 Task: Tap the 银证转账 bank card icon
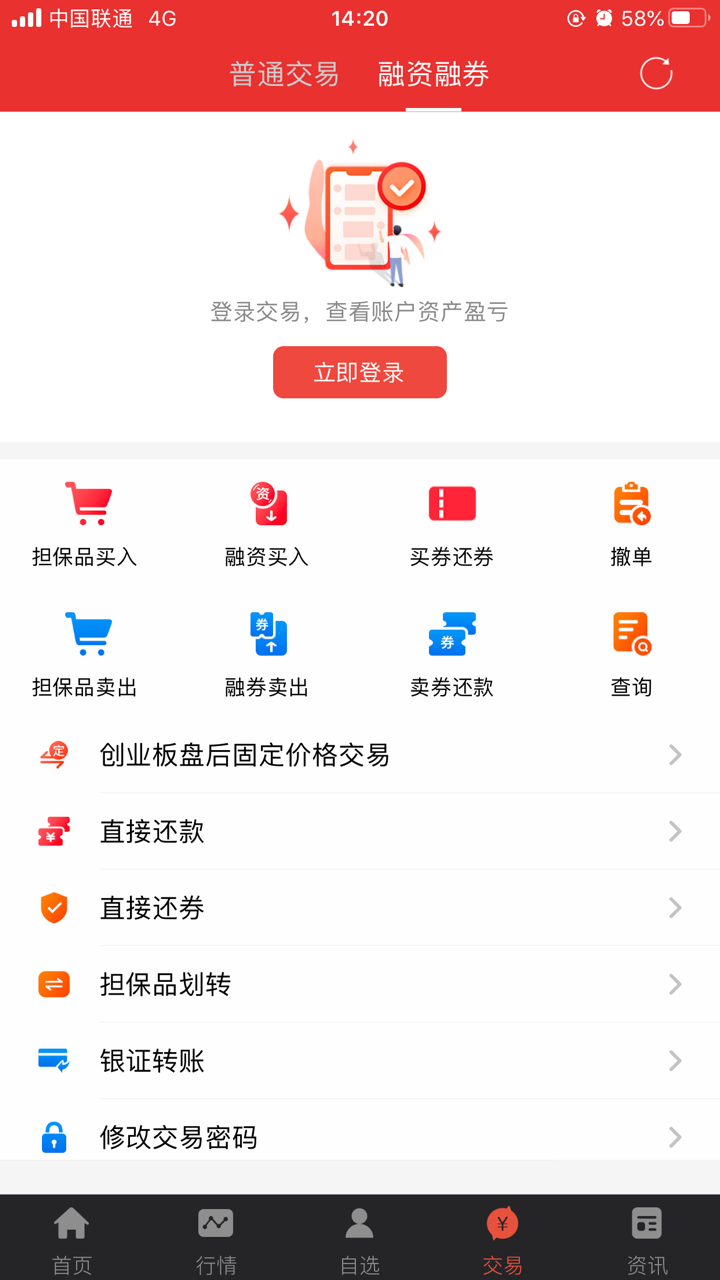coord(54,1060)
